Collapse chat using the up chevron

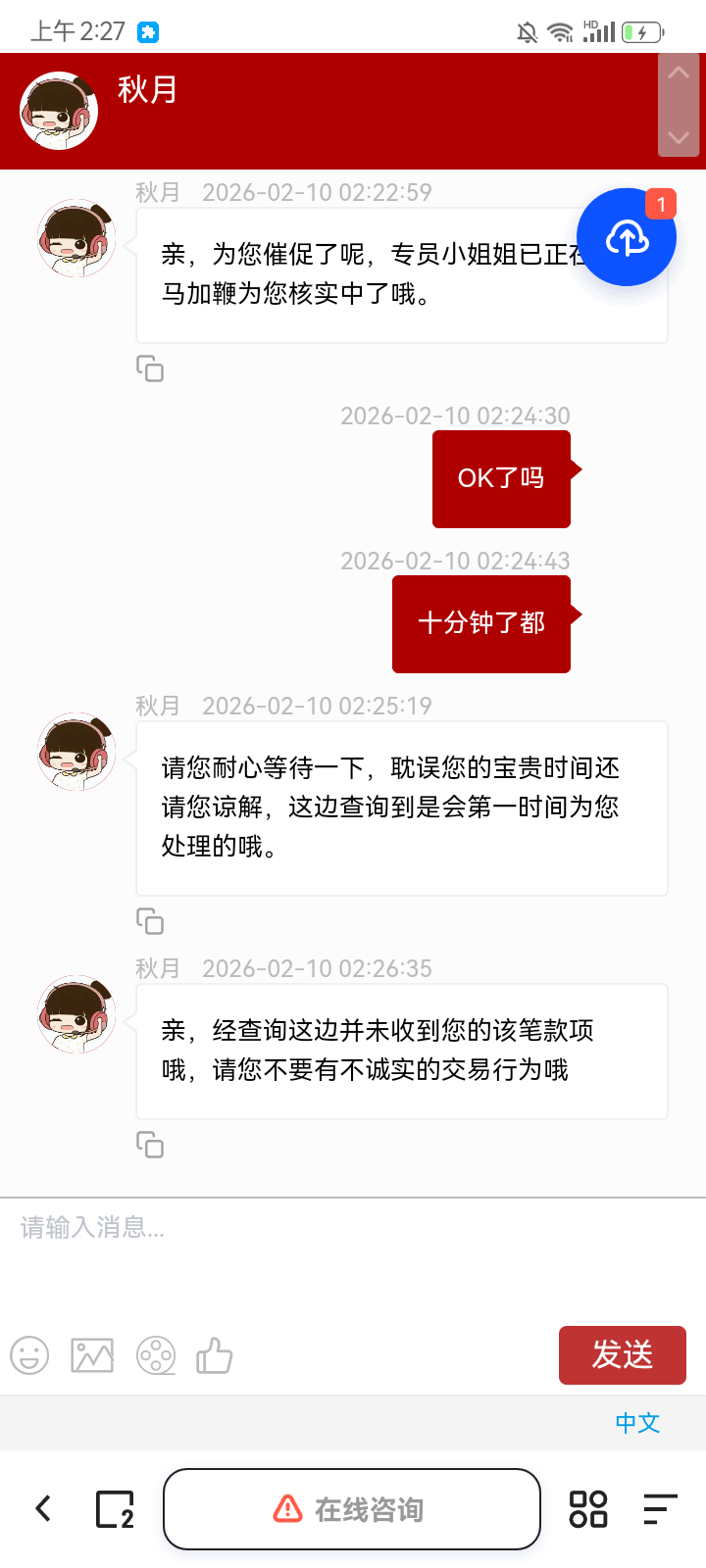[678, 72]
